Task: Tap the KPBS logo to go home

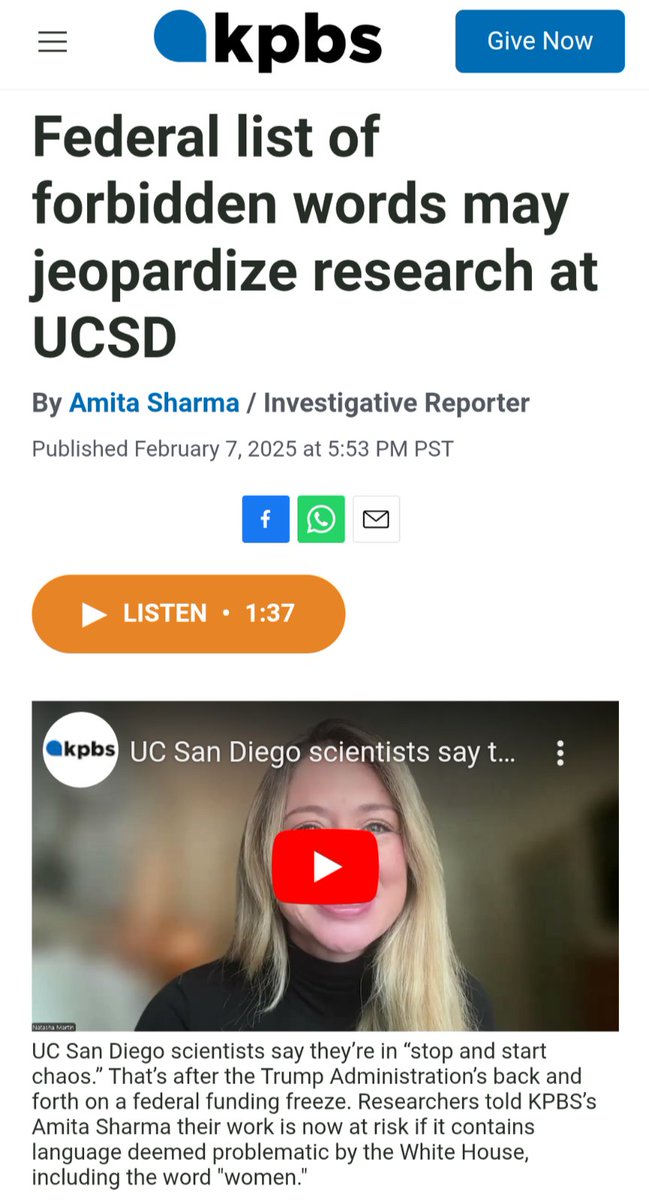Action: (268, 40)
